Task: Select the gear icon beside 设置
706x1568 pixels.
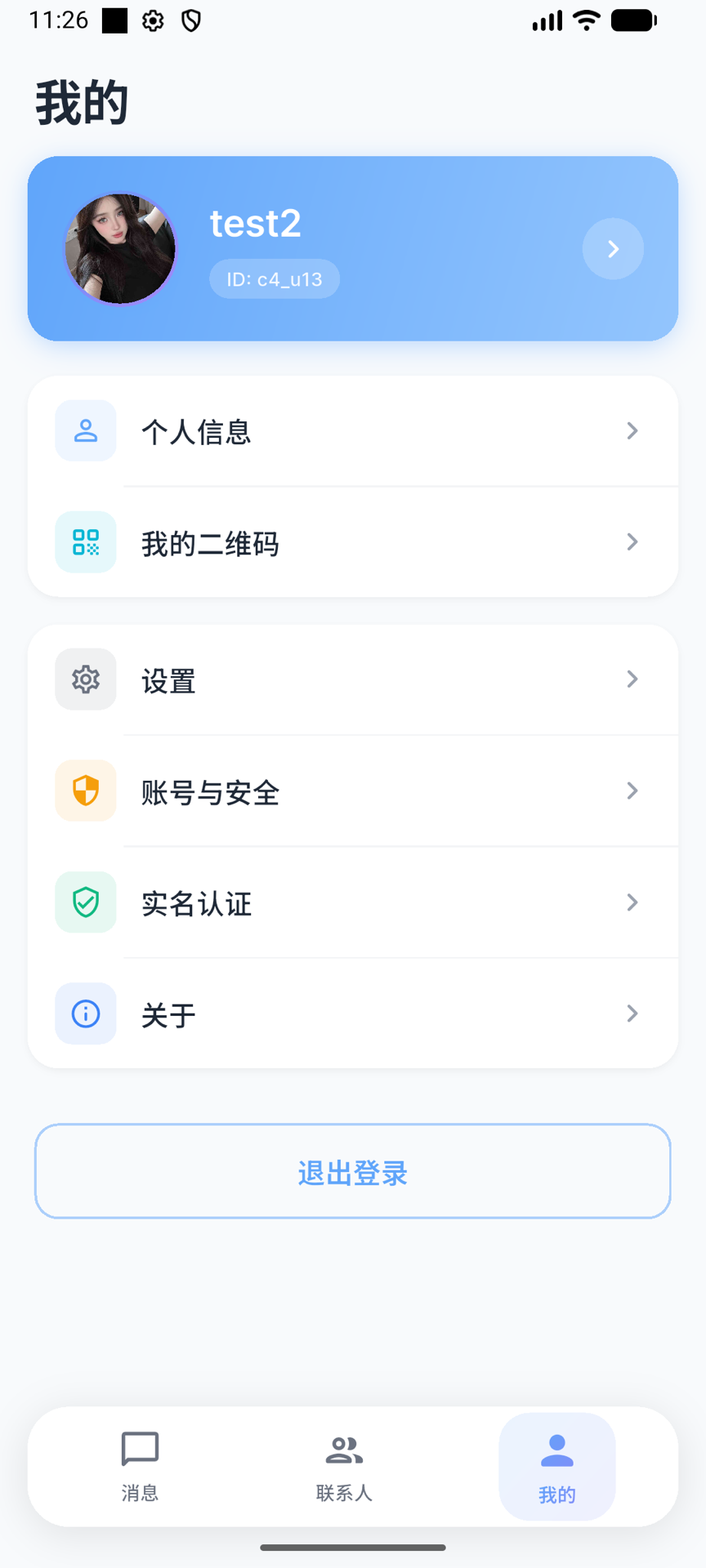Action: (85, 679)
